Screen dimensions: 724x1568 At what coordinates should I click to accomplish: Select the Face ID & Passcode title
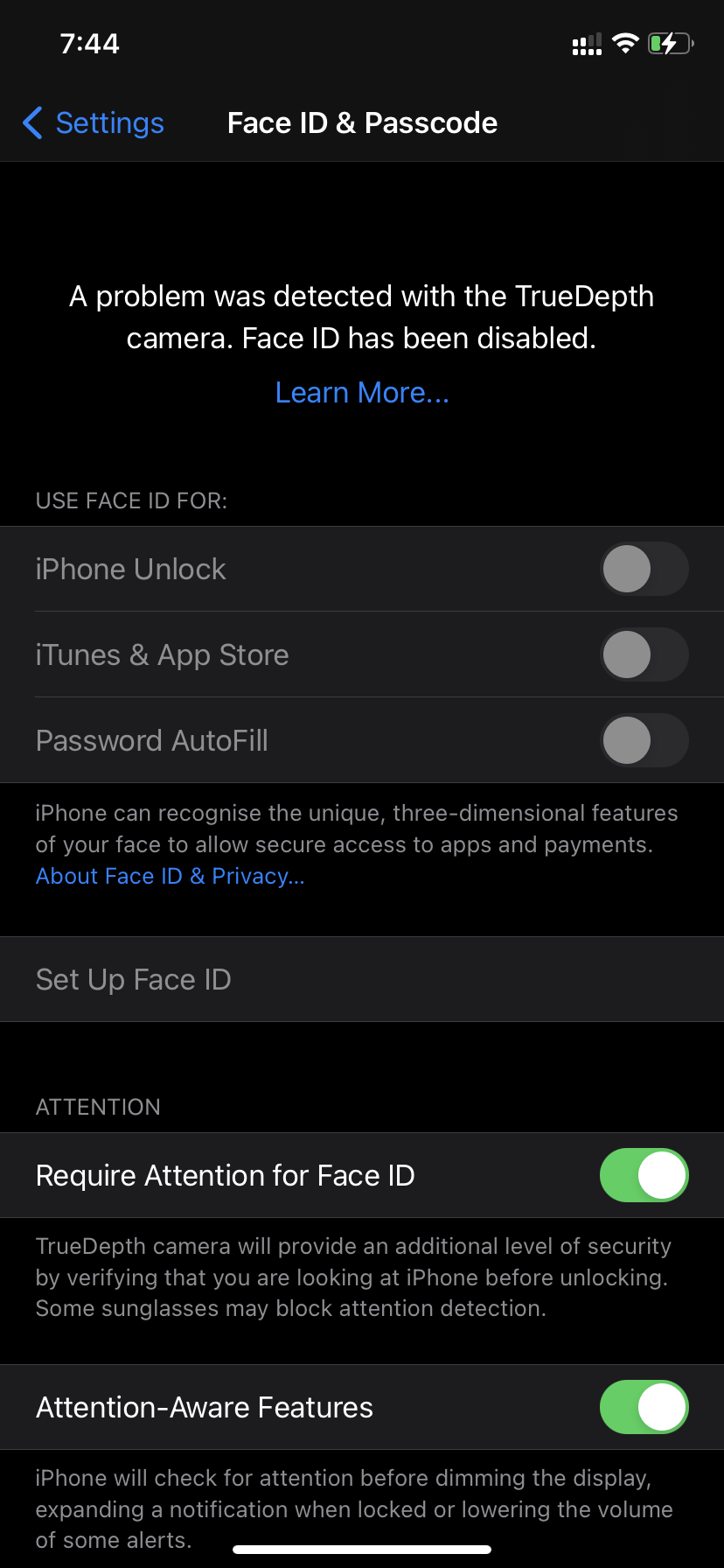pyautogui.click(x=361, y=122)
